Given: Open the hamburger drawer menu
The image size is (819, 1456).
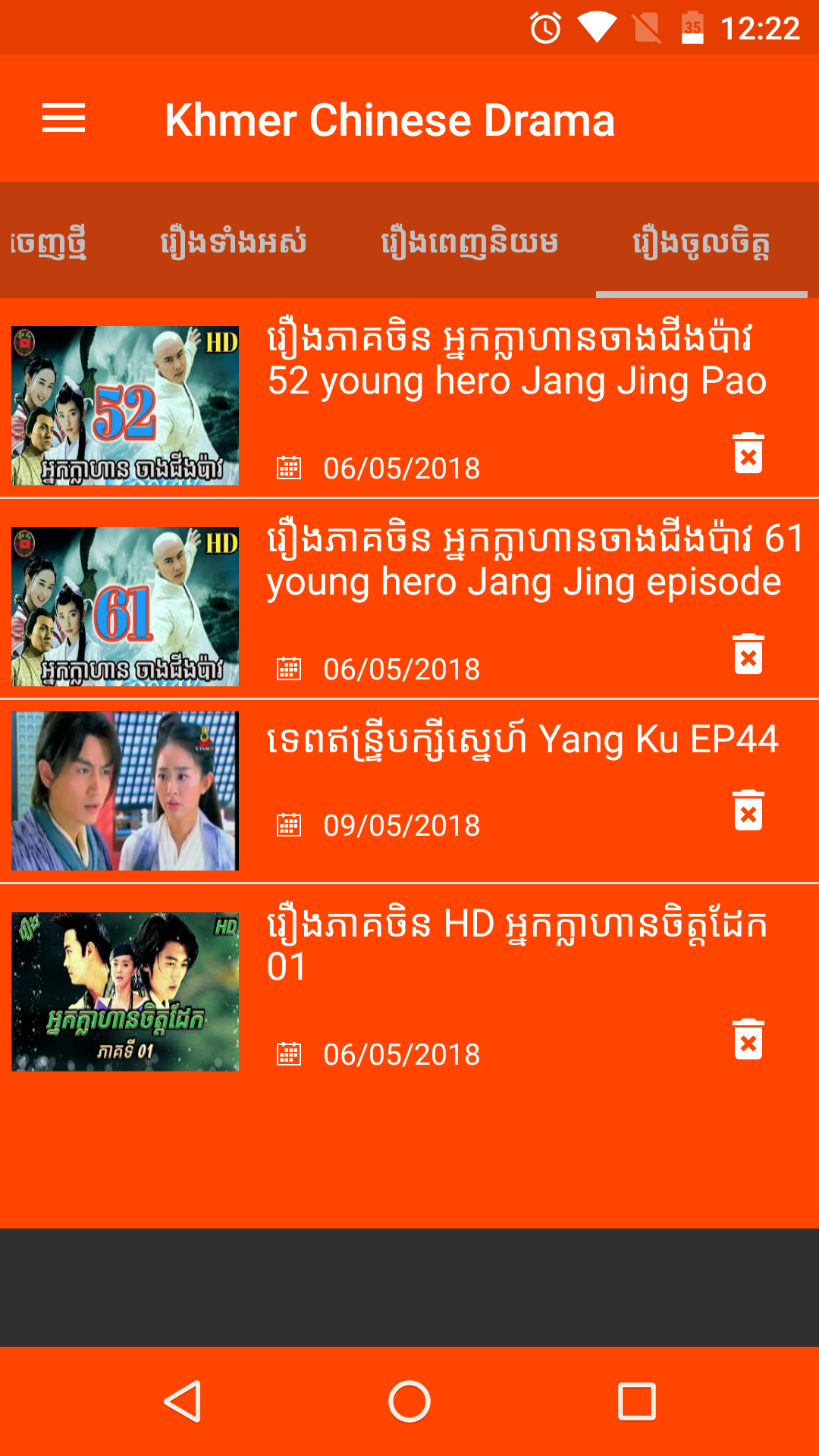Looking at the screenshot, I should point(64,118).
